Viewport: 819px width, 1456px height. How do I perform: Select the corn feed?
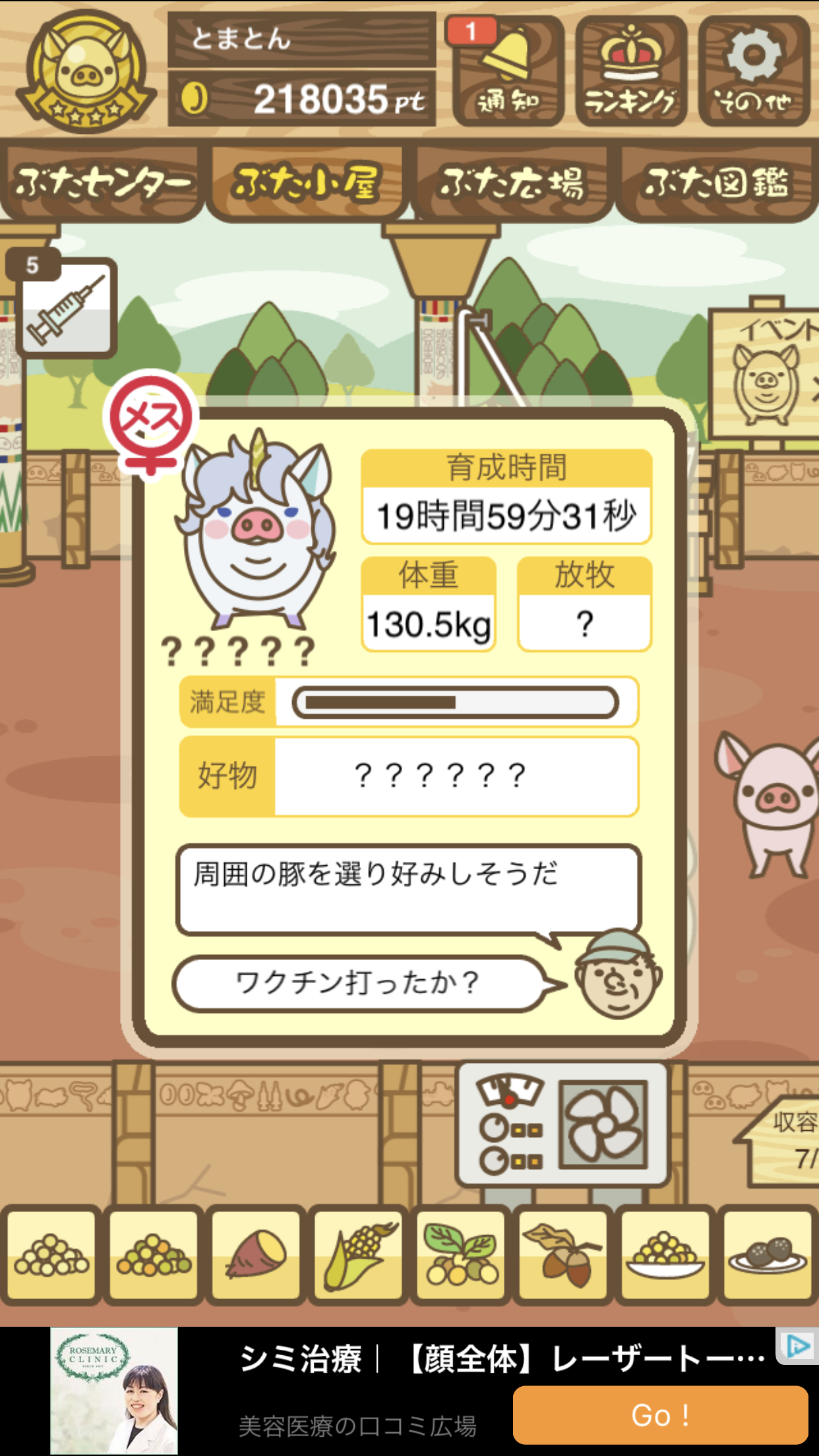[x=359, y=1254]
